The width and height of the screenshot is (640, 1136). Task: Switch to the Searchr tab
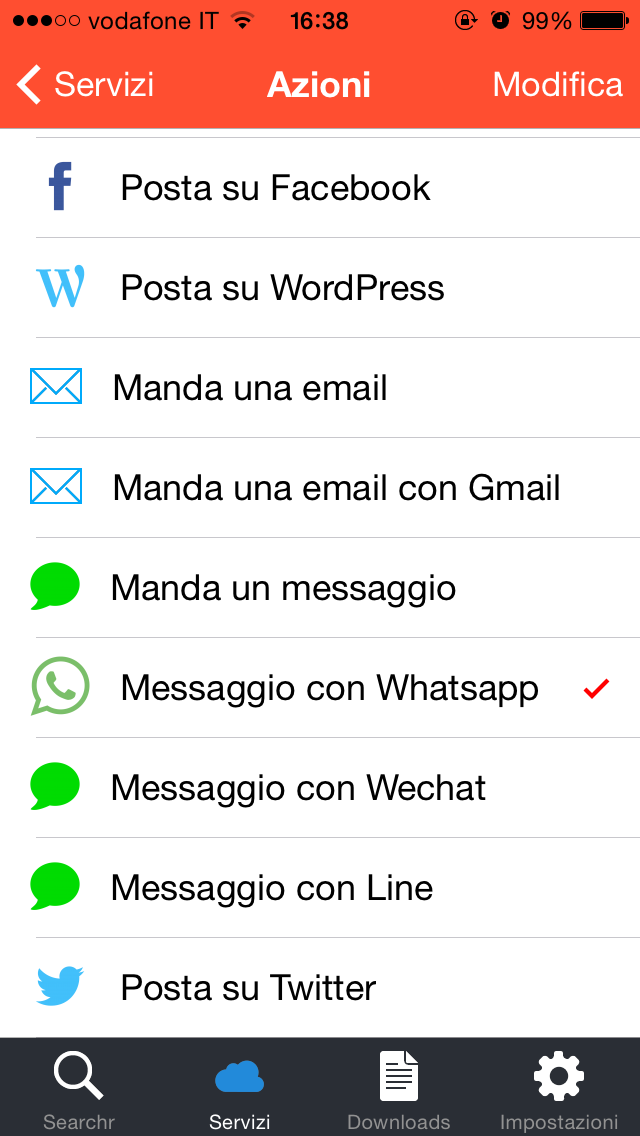click(79, 1090)
